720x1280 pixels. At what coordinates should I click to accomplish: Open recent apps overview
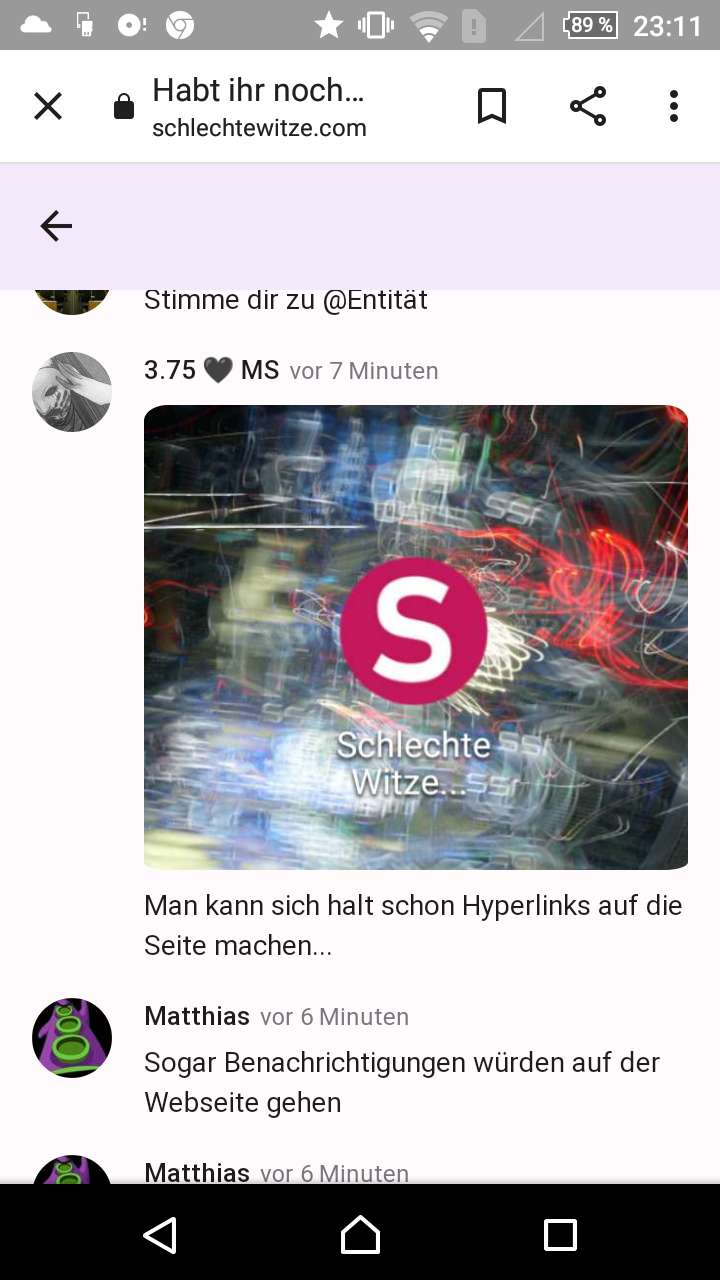coord(560,1234)
